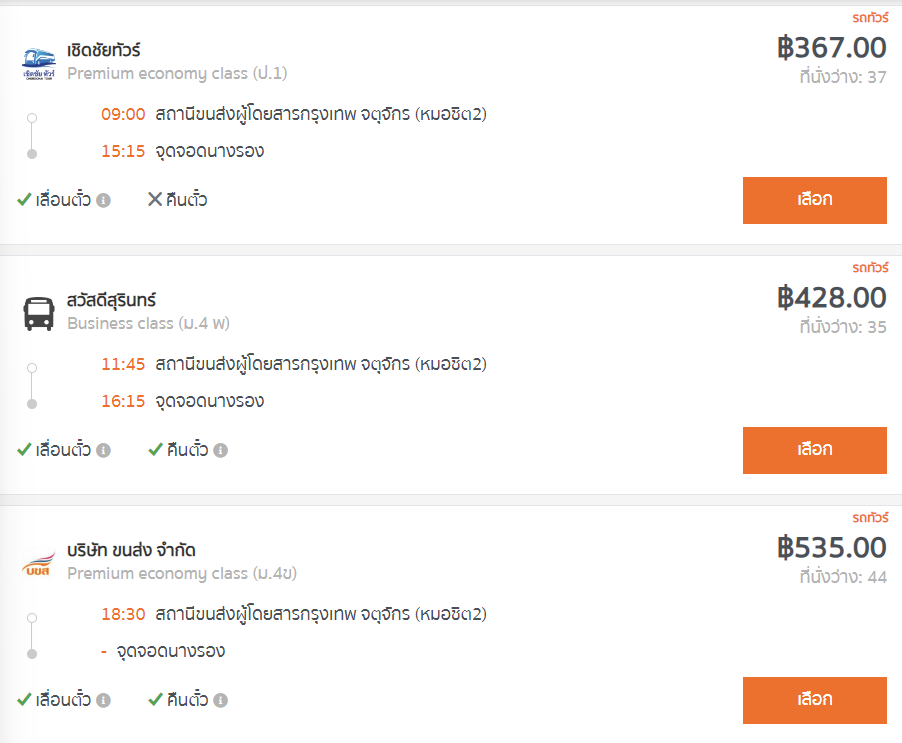Show คืนตั๋ว info for สวัสดีสุรินทร์
Image resolution: width=902 pixels, height=743 pixels.
click(x=221, y=450)
